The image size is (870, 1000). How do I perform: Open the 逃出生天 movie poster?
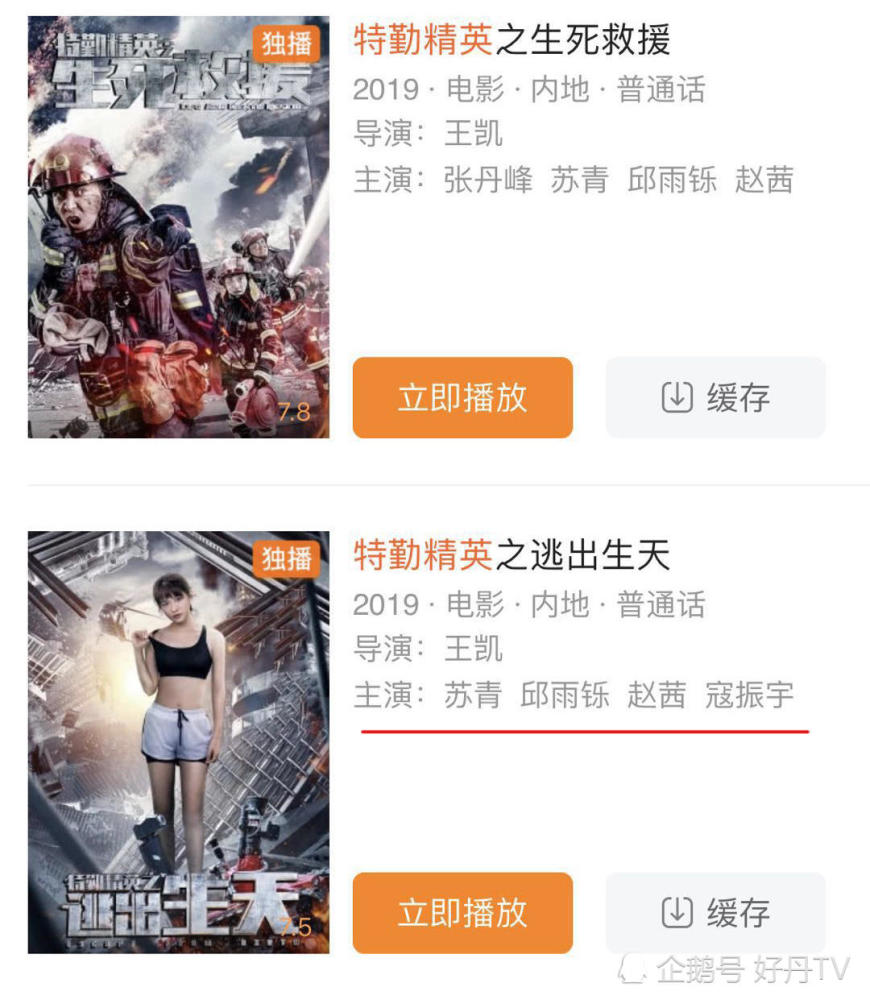tap(178, 741)
